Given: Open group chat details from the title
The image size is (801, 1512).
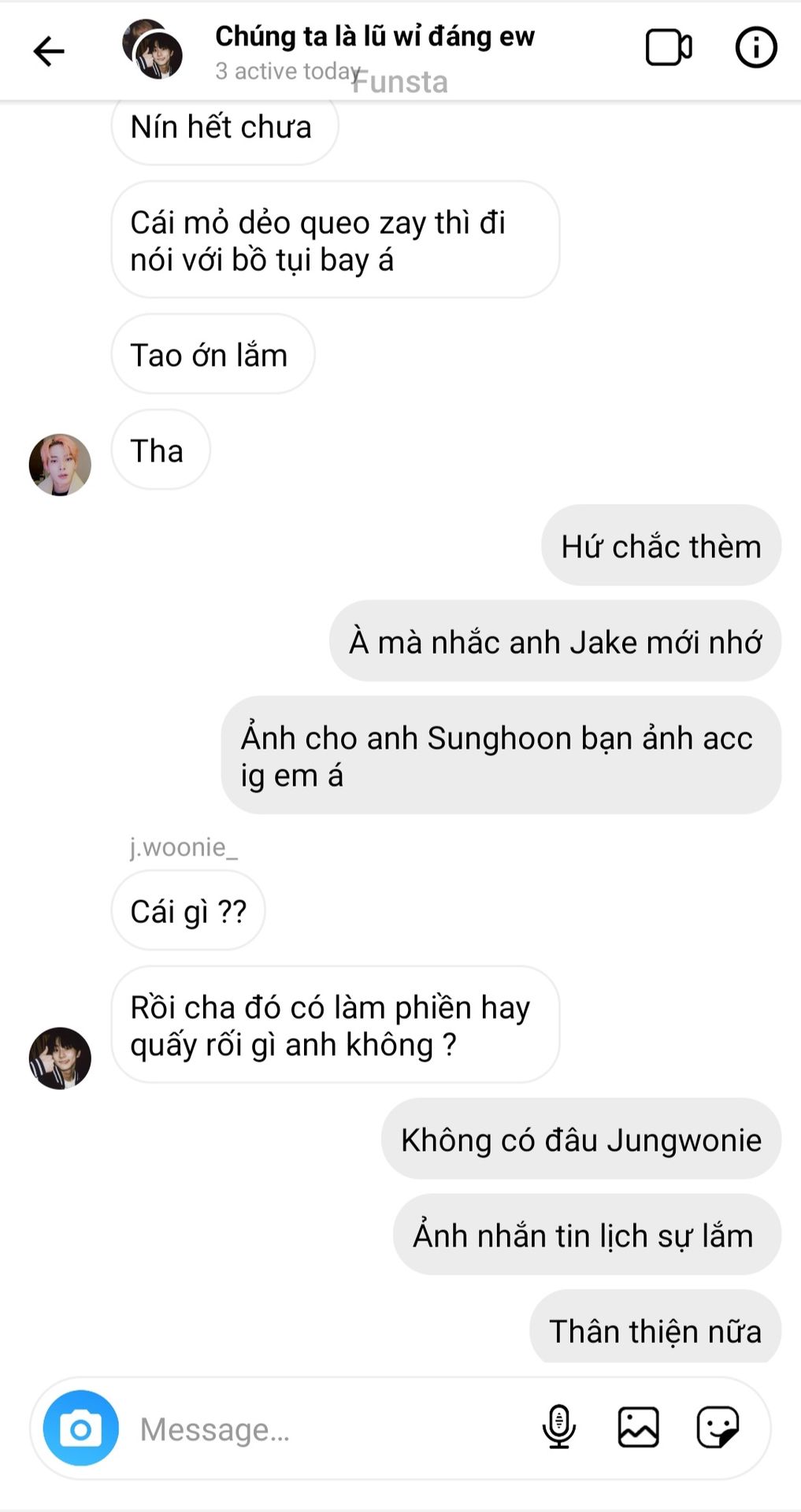Looking at the screenshot, I should tap(375, 36).
